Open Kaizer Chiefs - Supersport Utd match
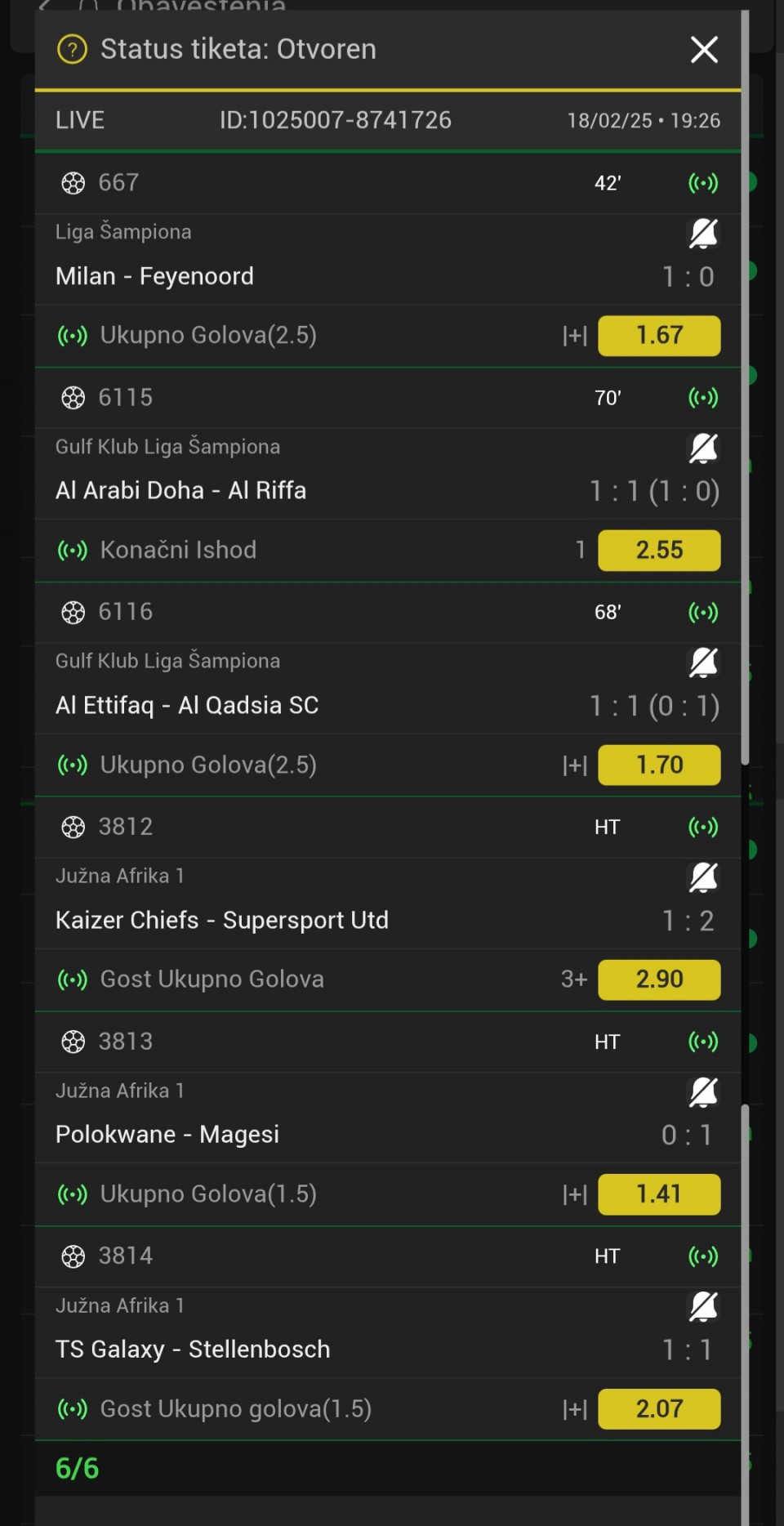Image resolution: width=784 pixels, height=1526 pixels. (x=222, y=920)
